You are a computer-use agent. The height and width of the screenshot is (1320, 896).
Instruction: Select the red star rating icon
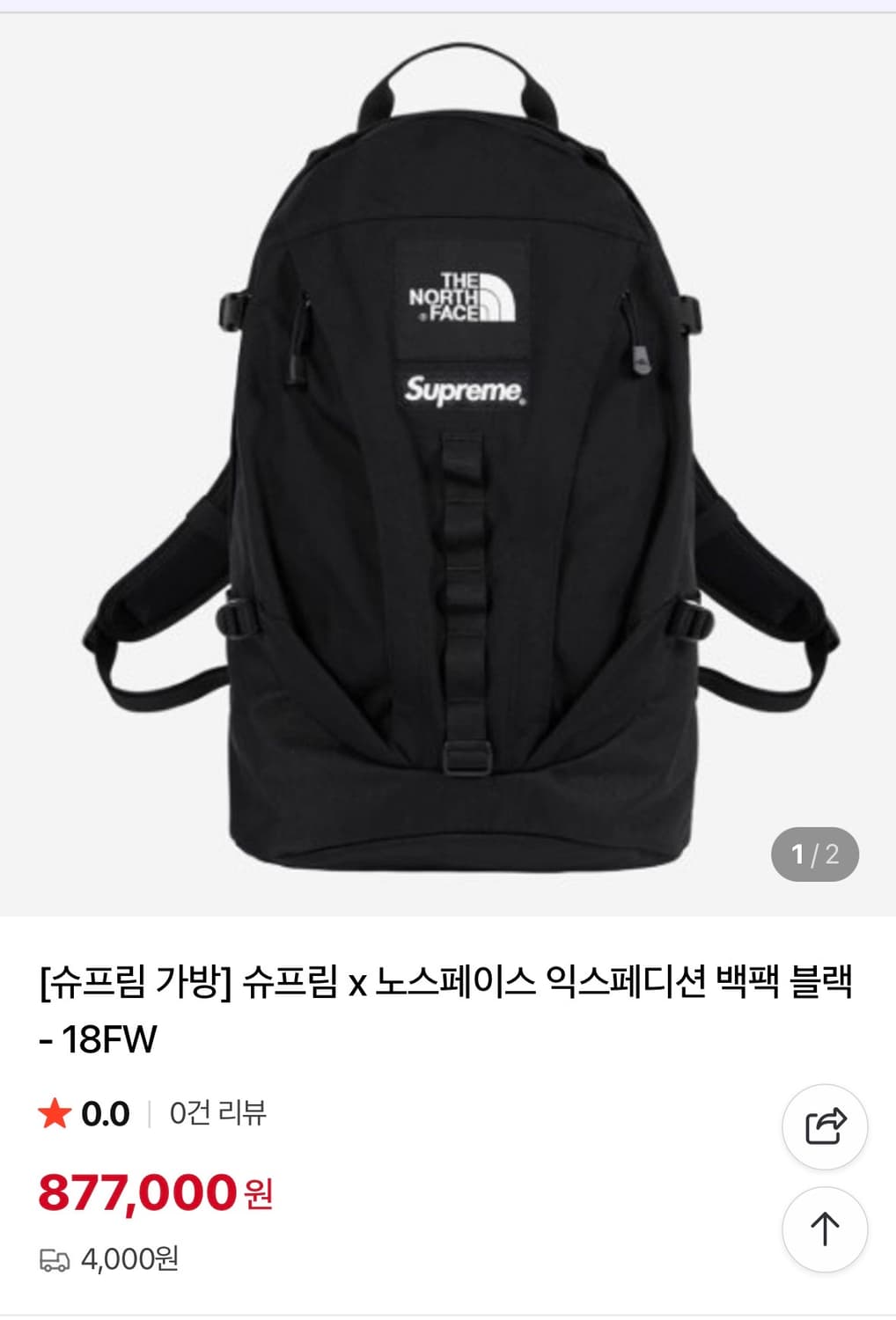(x=55, y=1113)
